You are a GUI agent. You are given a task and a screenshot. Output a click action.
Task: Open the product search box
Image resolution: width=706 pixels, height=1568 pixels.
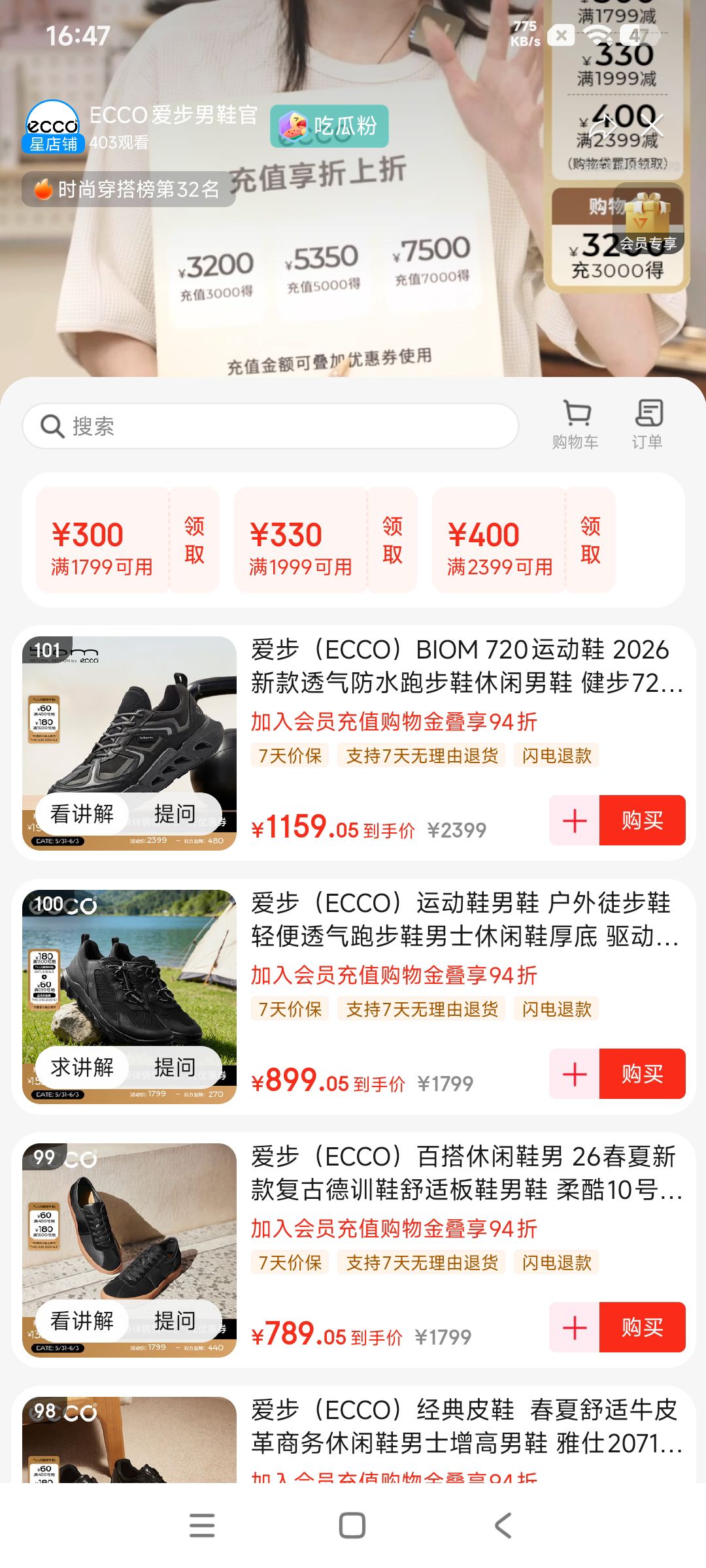point(271,426)
